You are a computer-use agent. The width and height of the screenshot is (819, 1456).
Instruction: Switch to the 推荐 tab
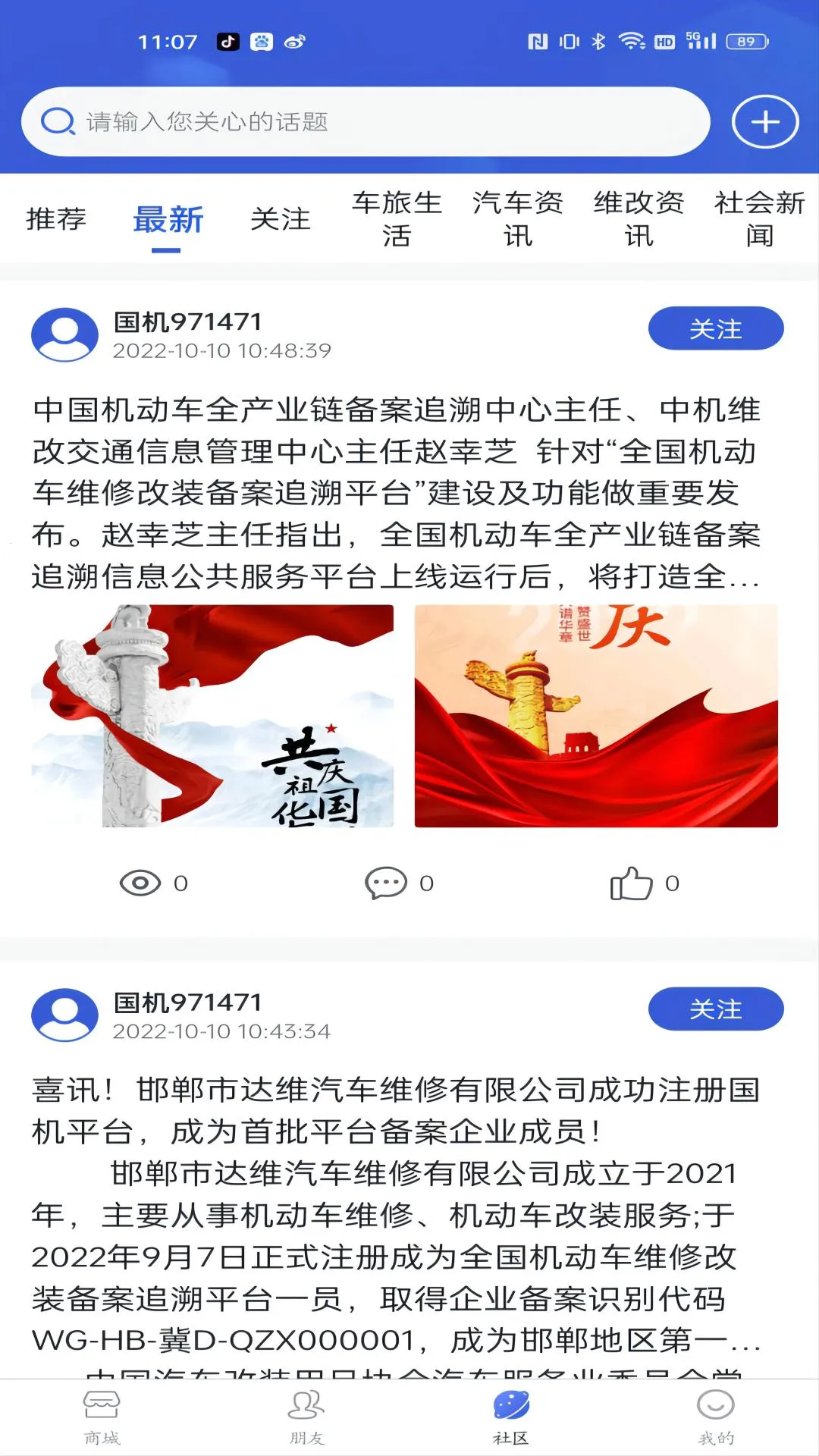(56, 219)
